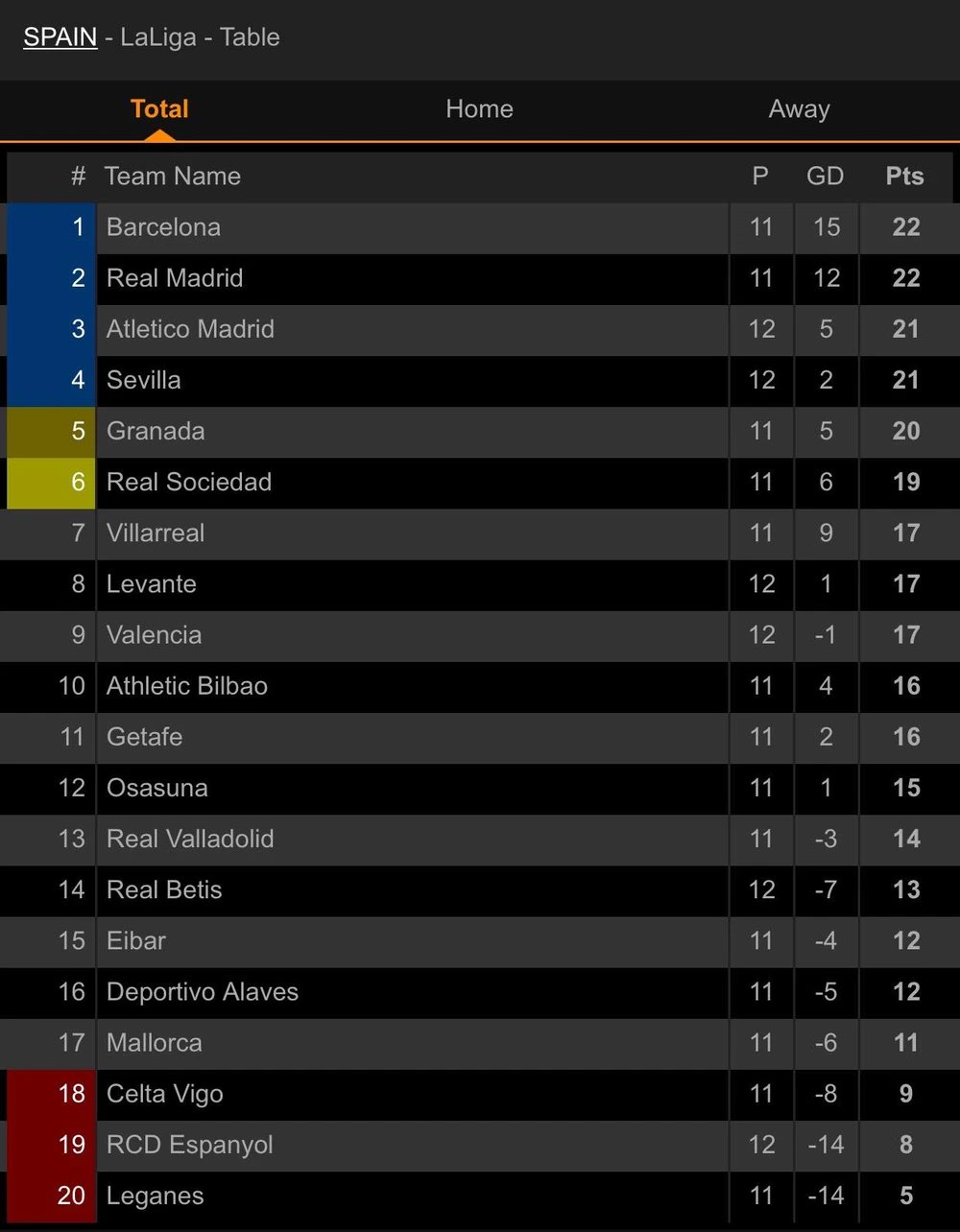Open Granada in the table
Screen dimensions: 960x1232
click(156, 431)
